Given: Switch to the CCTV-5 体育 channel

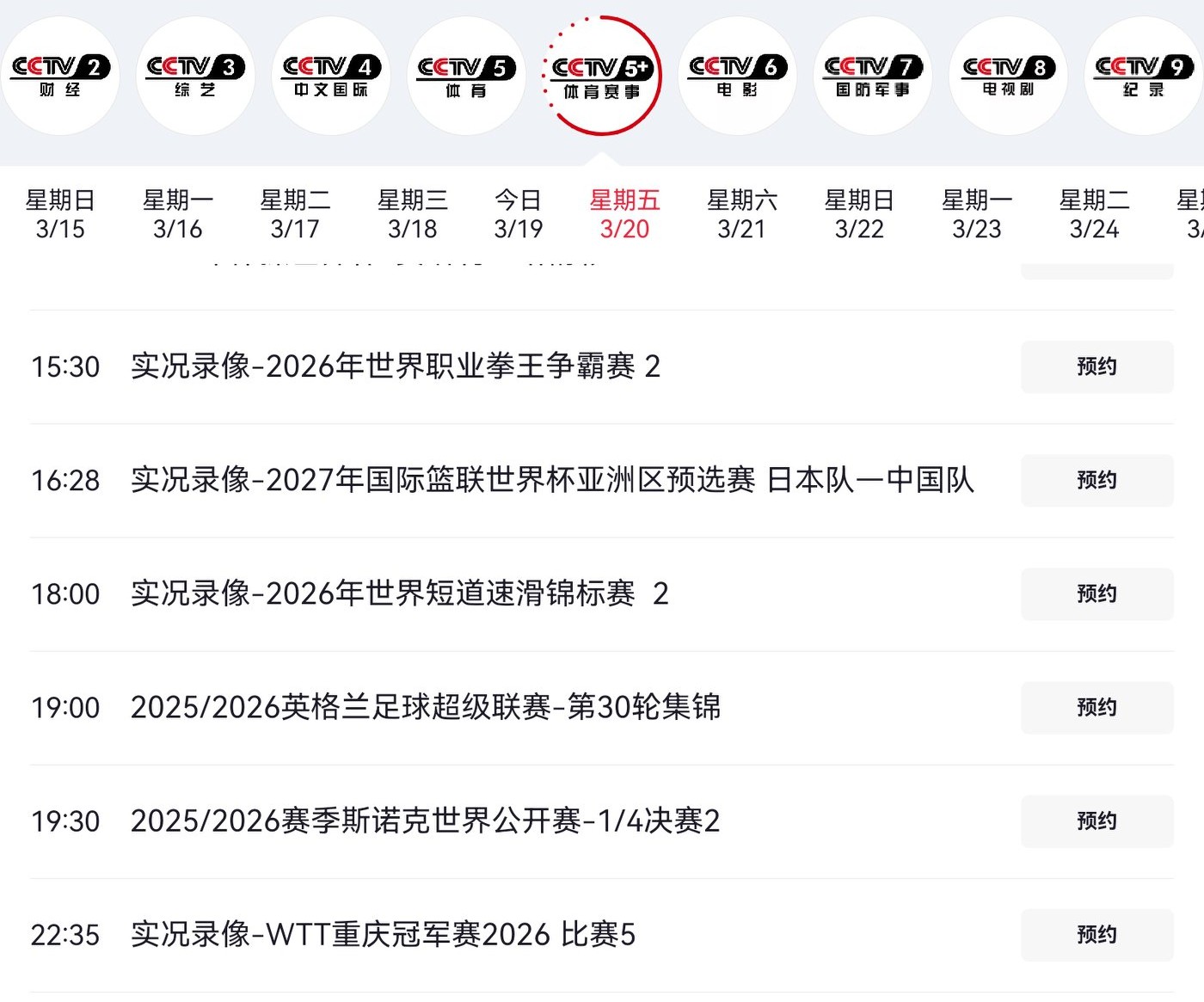Looking at the screenshot, I should 466,76.
